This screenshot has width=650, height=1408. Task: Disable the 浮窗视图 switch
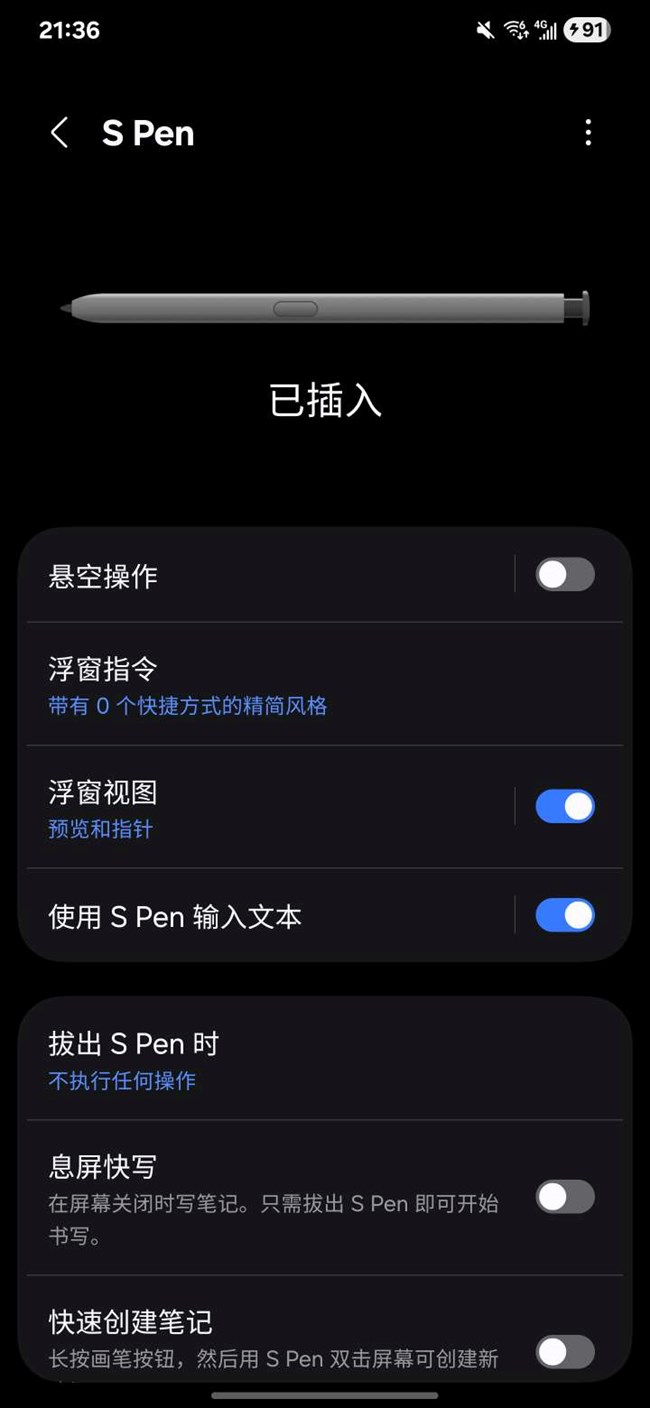pyautogui.click(x=565, y=806)
